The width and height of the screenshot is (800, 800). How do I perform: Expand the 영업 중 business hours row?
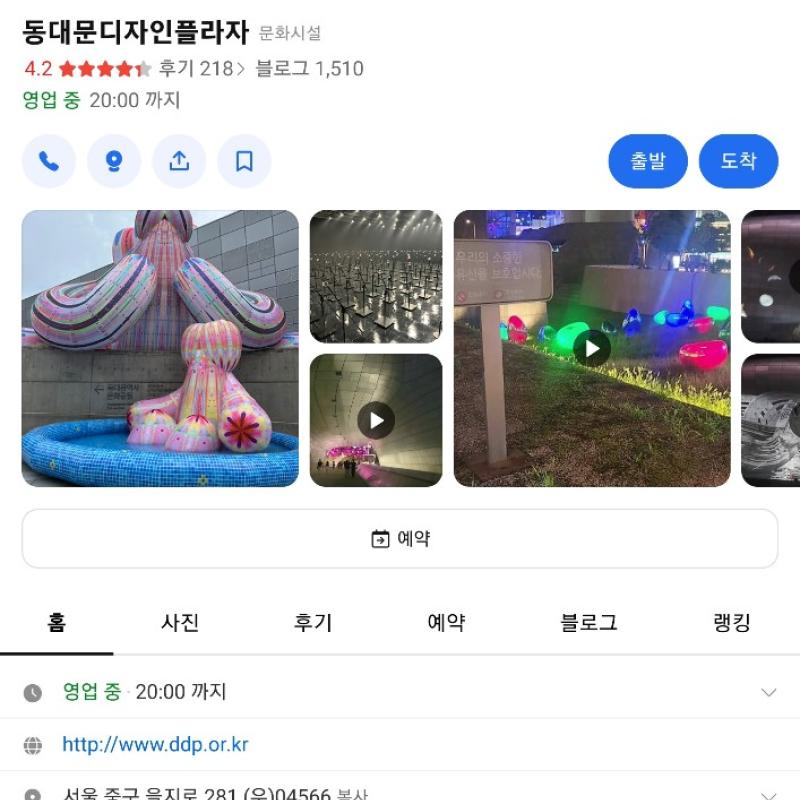(768, 692)
